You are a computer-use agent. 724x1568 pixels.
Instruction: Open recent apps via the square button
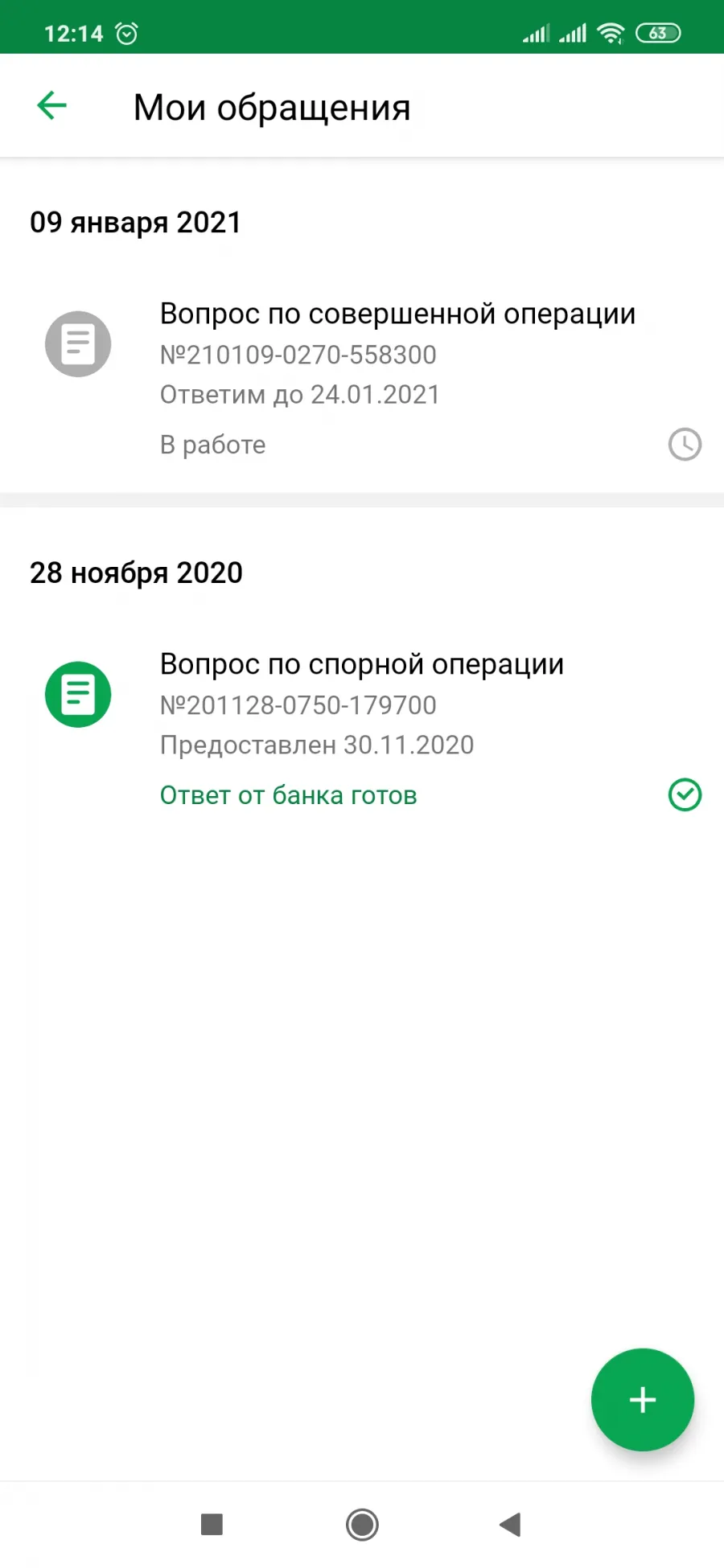click(212, 1524)
